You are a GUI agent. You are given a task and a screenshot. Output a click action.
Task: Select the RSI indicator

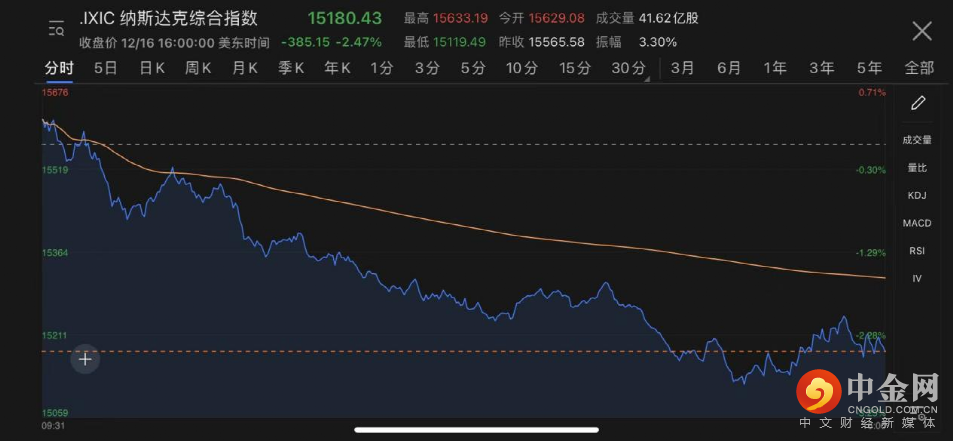(917, 250)
